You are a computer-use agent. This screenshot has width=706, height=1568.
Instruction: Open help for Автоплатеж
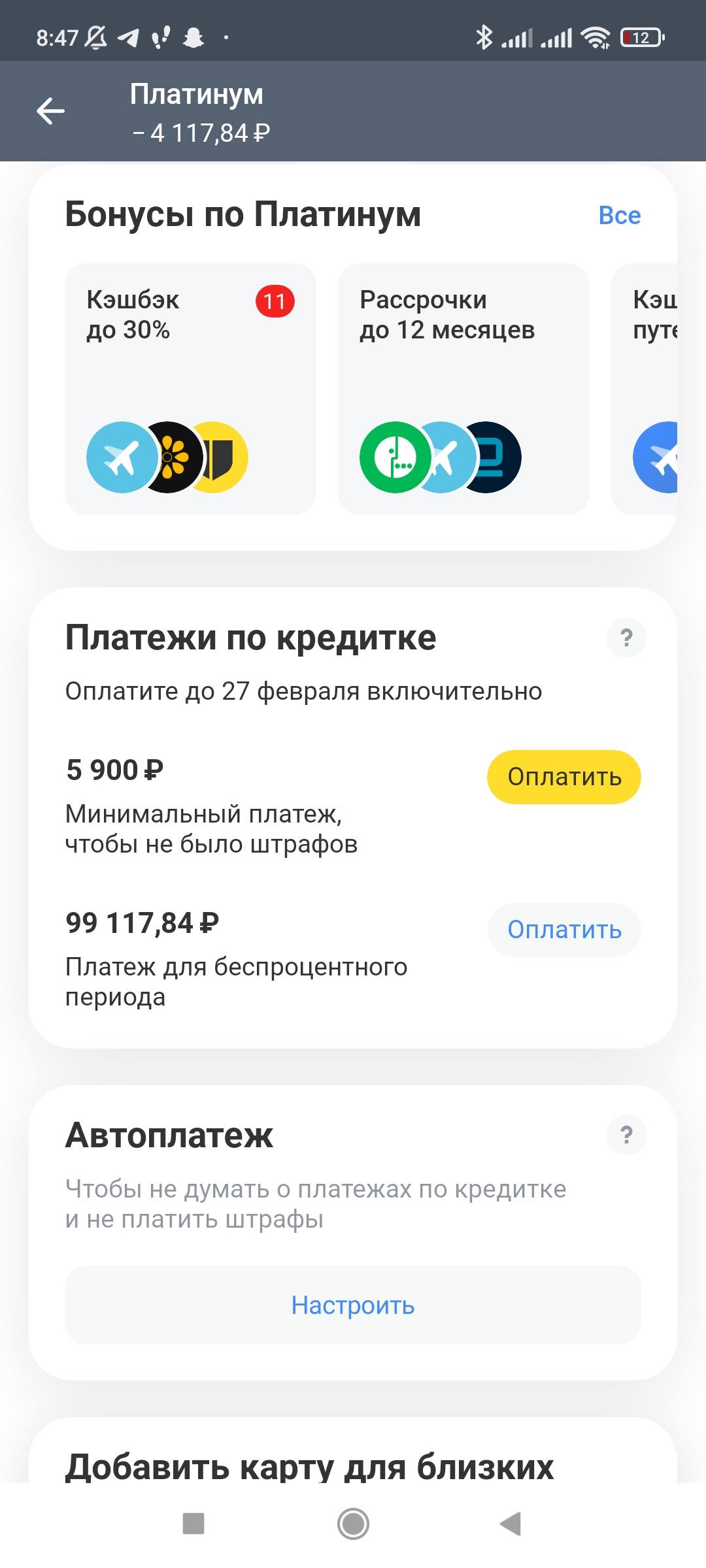(x=626, y=1135)
